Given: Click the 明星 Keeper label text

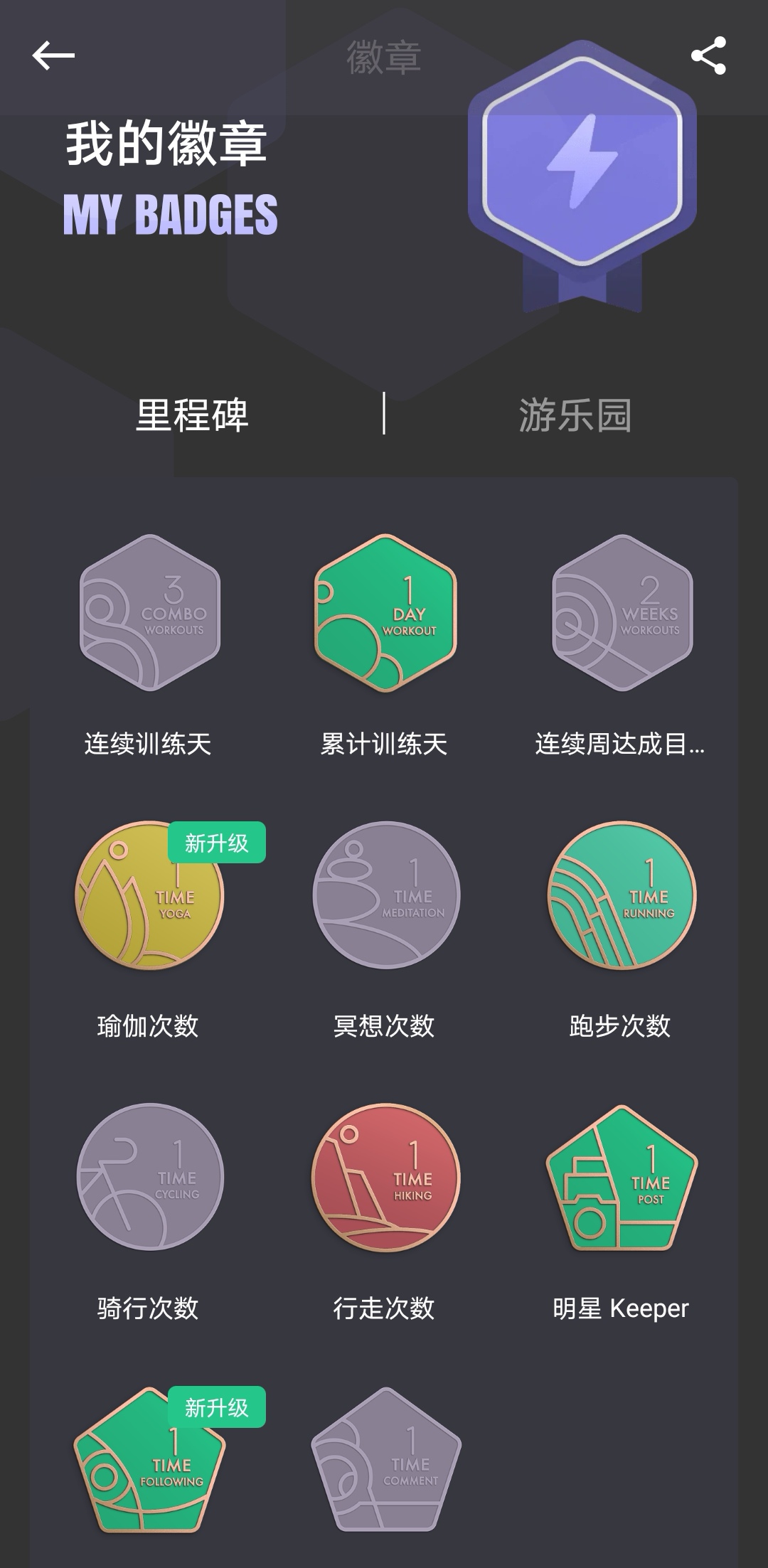Looking at the screenshot, I should click(x=620, y=1307).
